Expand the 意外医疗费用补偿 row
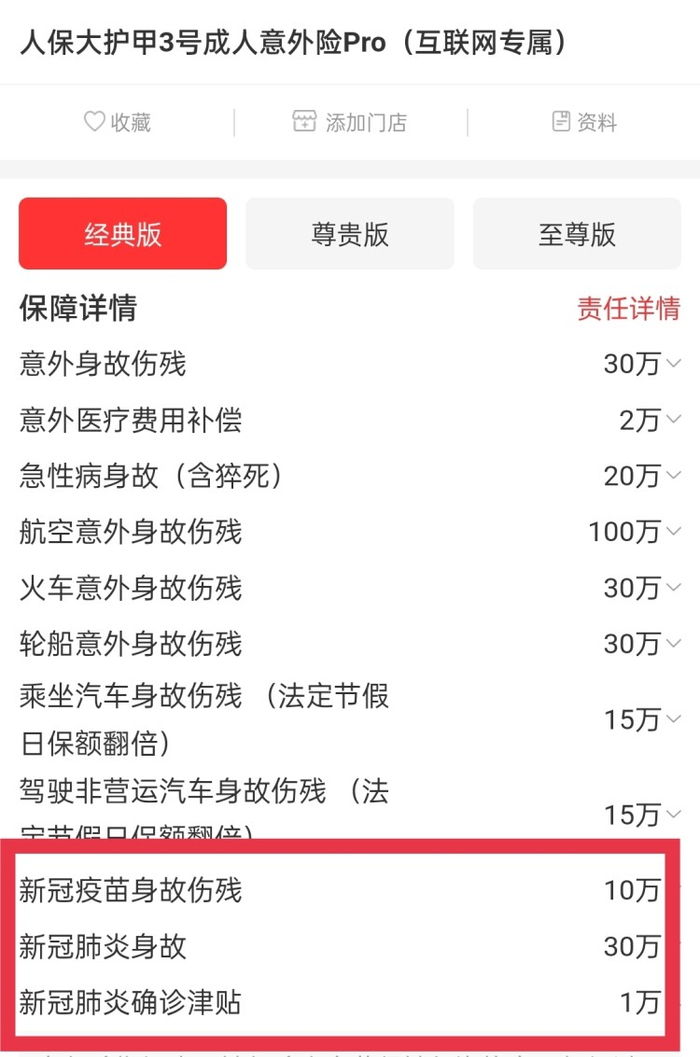 tap(350, 420)
